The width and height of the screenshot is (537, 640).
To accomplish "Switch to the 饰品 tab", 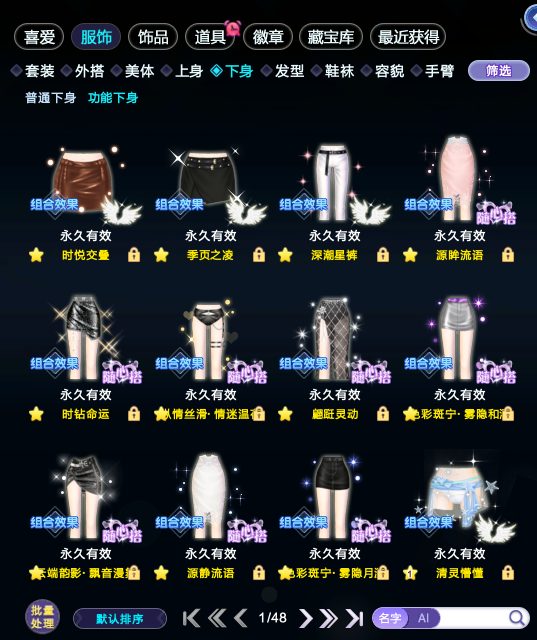I will tap(153, 37).
